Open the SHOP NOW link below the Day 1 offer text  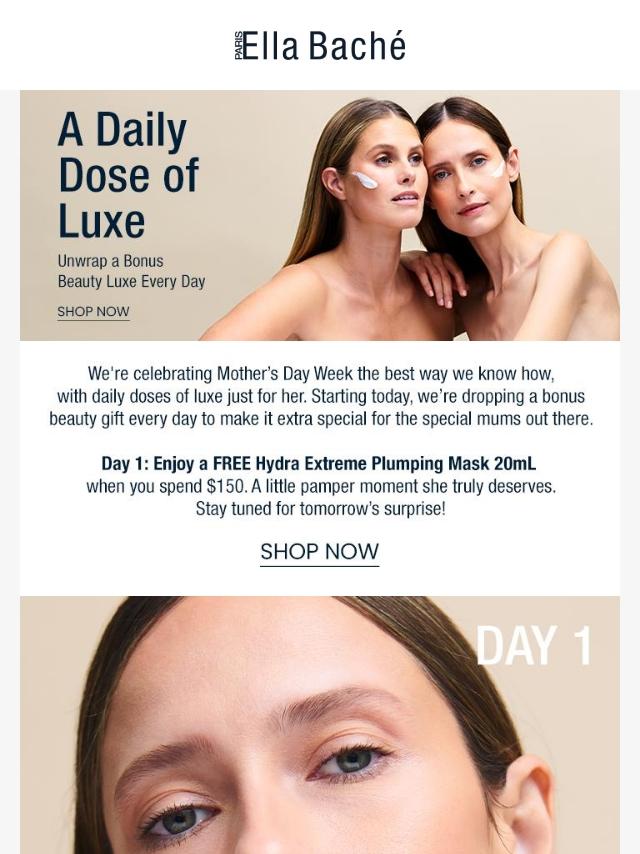point(319,552)
